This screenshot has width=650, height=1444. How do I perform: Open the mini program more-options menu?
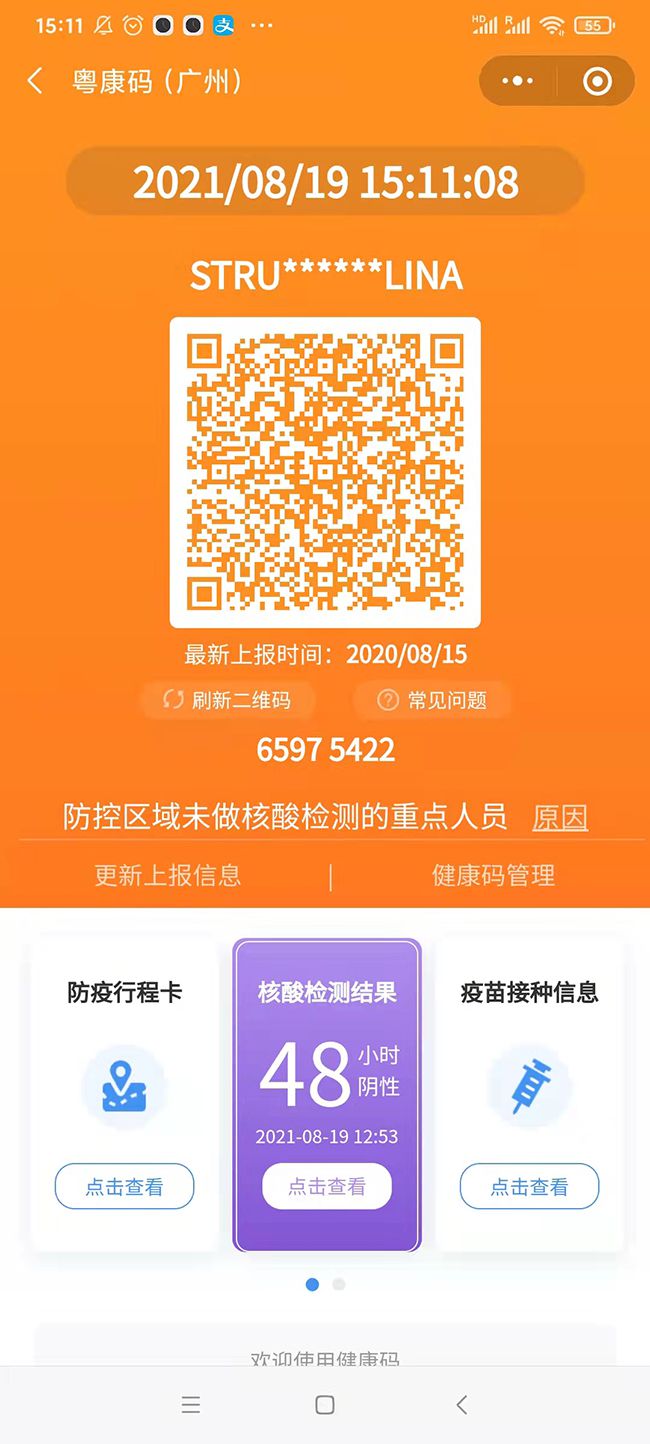tap(517, 81)
